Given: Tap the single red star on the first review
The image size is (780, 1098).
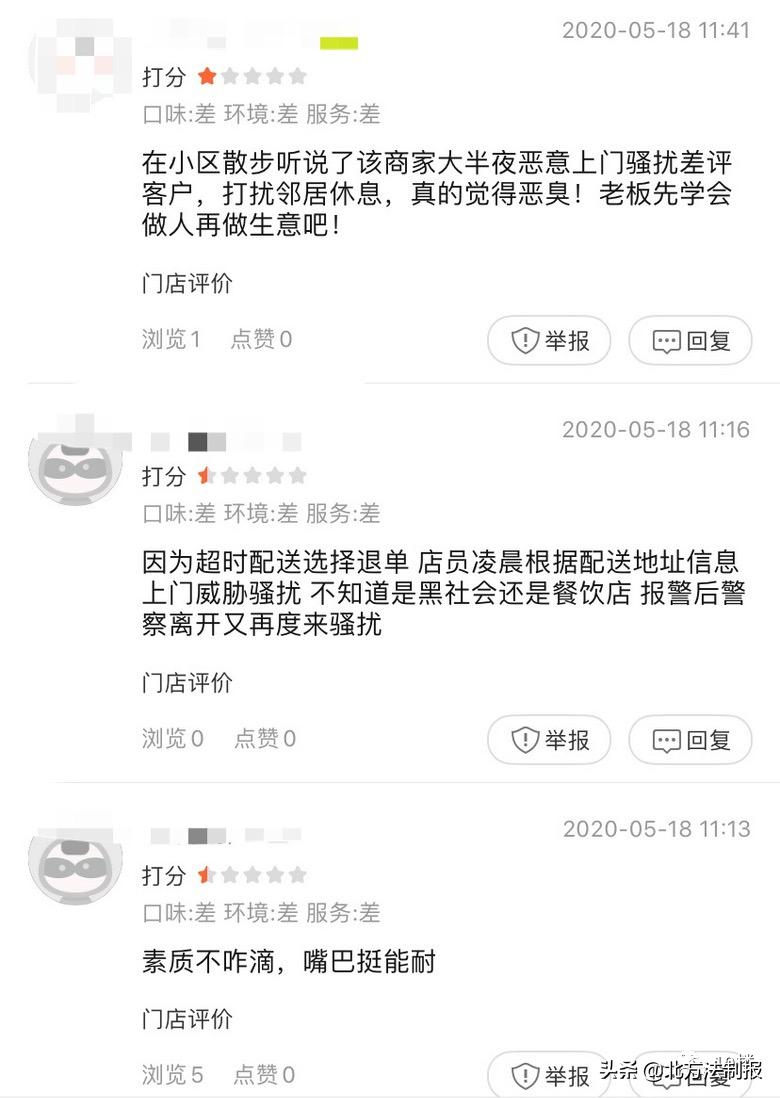Looking at the screenshot, I should point(207,74).
